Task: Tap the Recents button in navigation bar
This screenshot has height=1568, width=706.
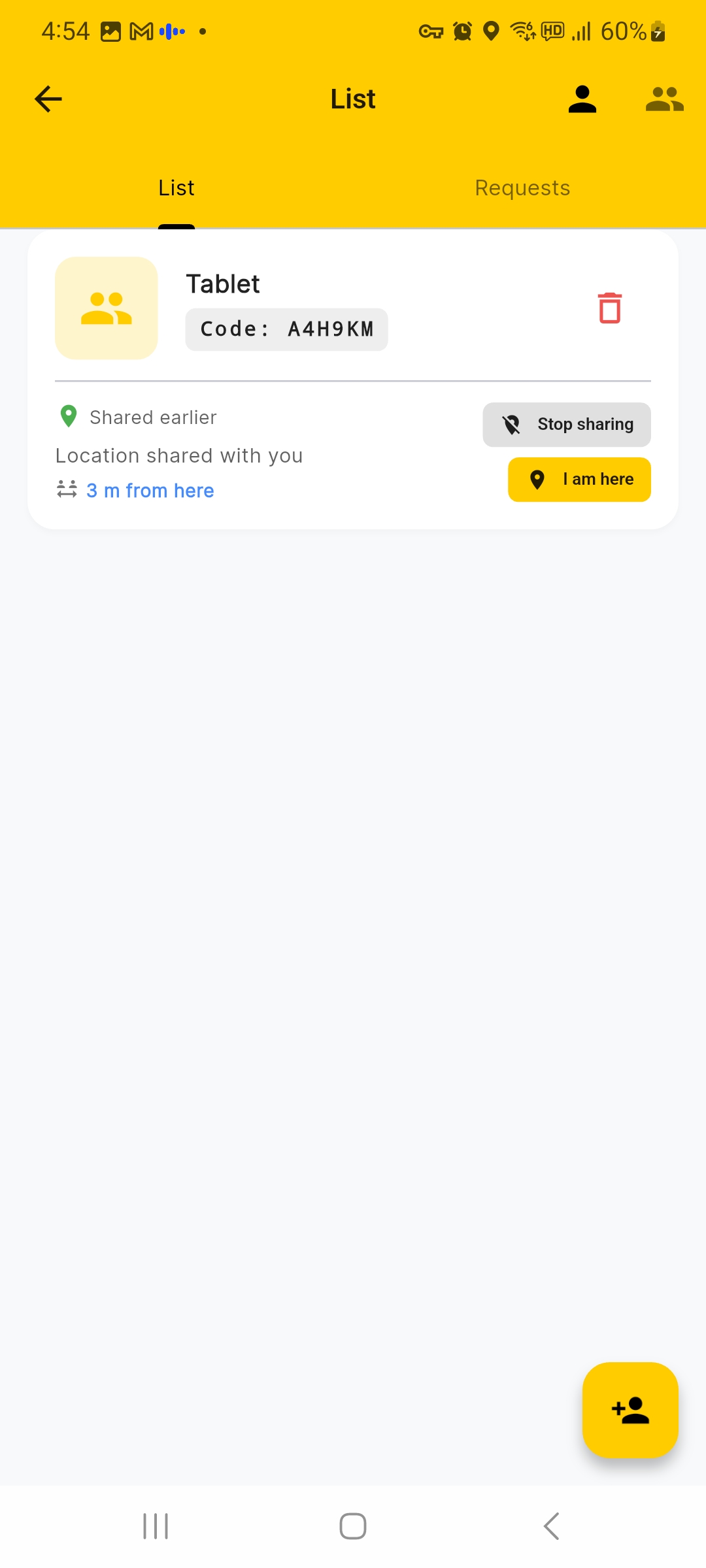Action: (155, 1527)
